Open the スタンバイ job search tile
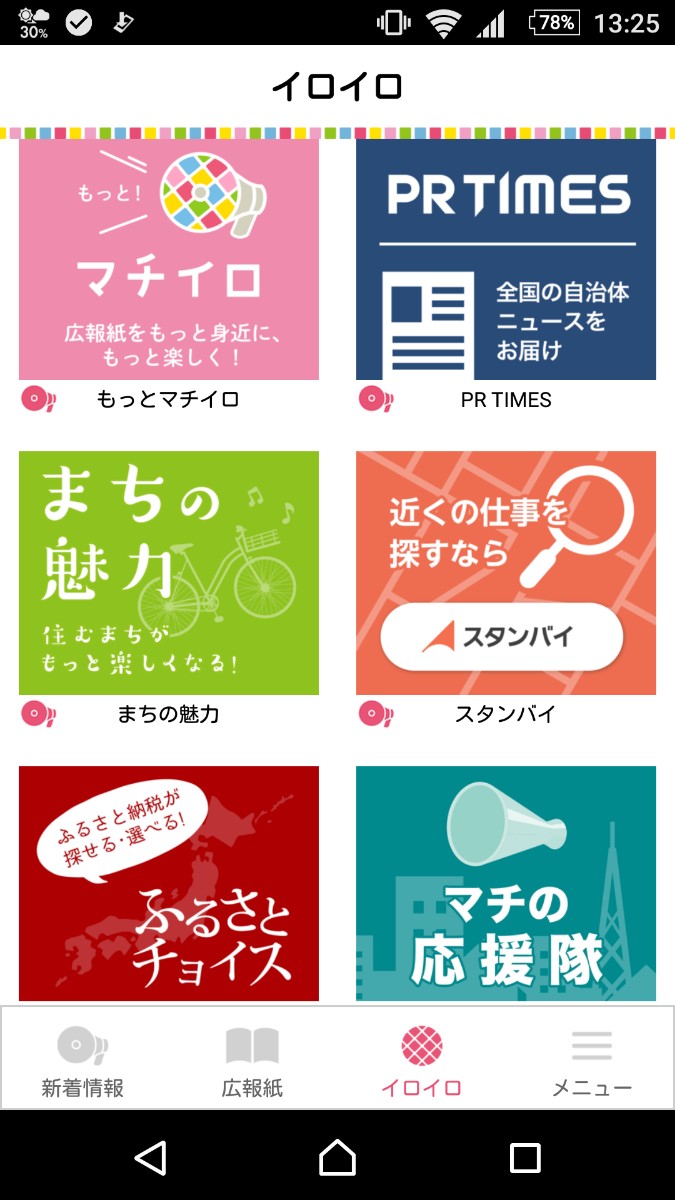The width and height of the screenshot is (675, 1200). click(506, 573)
